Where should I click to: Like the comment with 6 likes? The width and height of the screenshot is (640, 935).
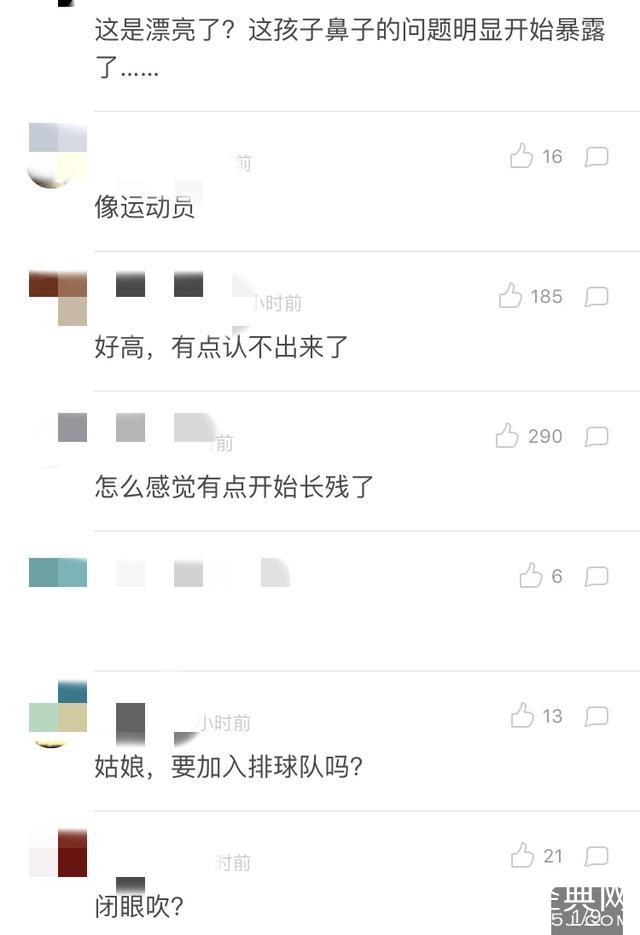pos(531,576)
